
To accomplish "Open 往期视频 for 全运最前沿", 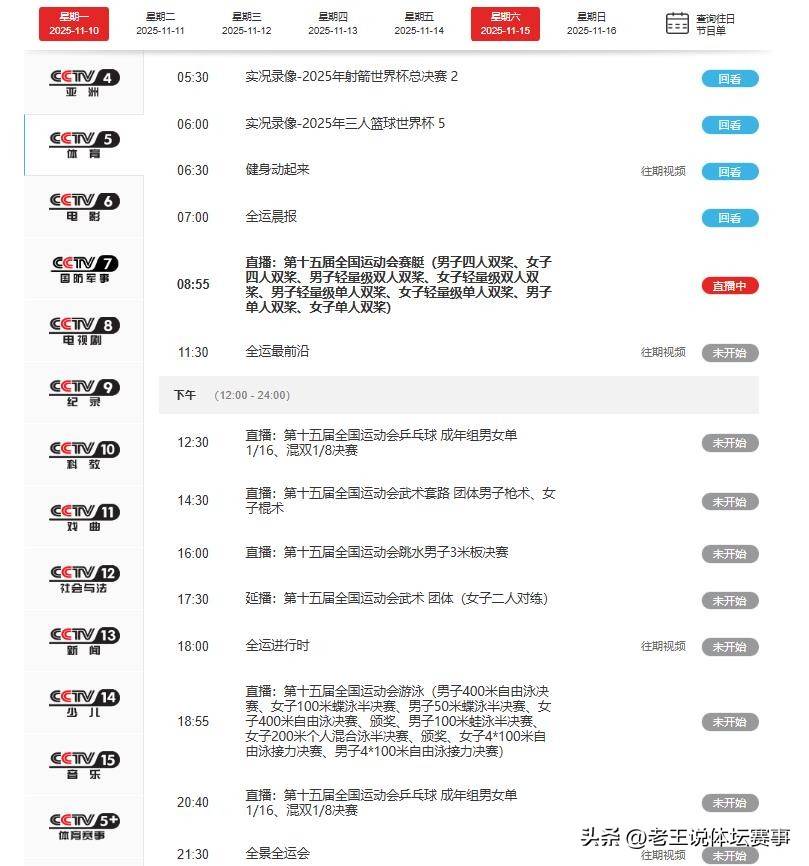I will point(663,353).
